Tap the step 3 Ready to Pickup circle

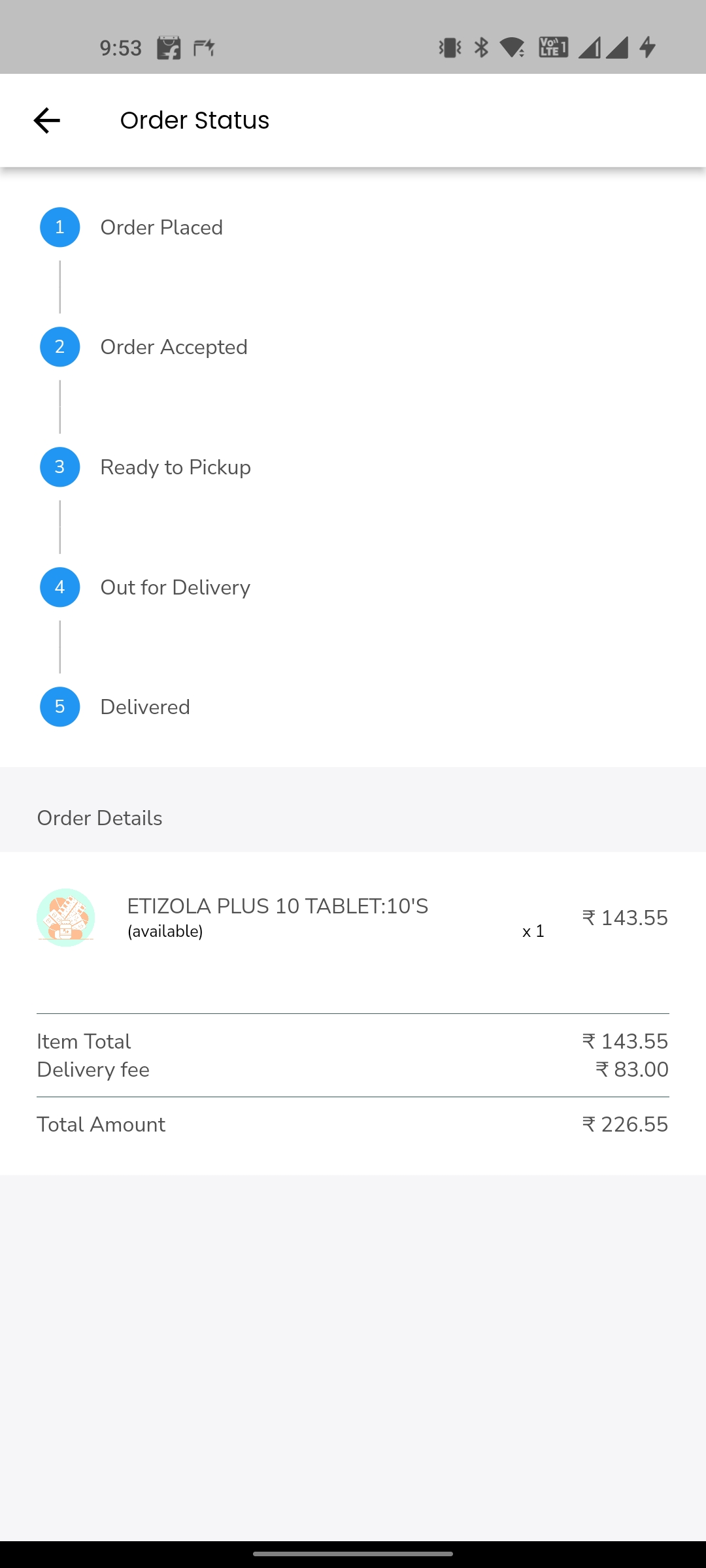point(59,466)
